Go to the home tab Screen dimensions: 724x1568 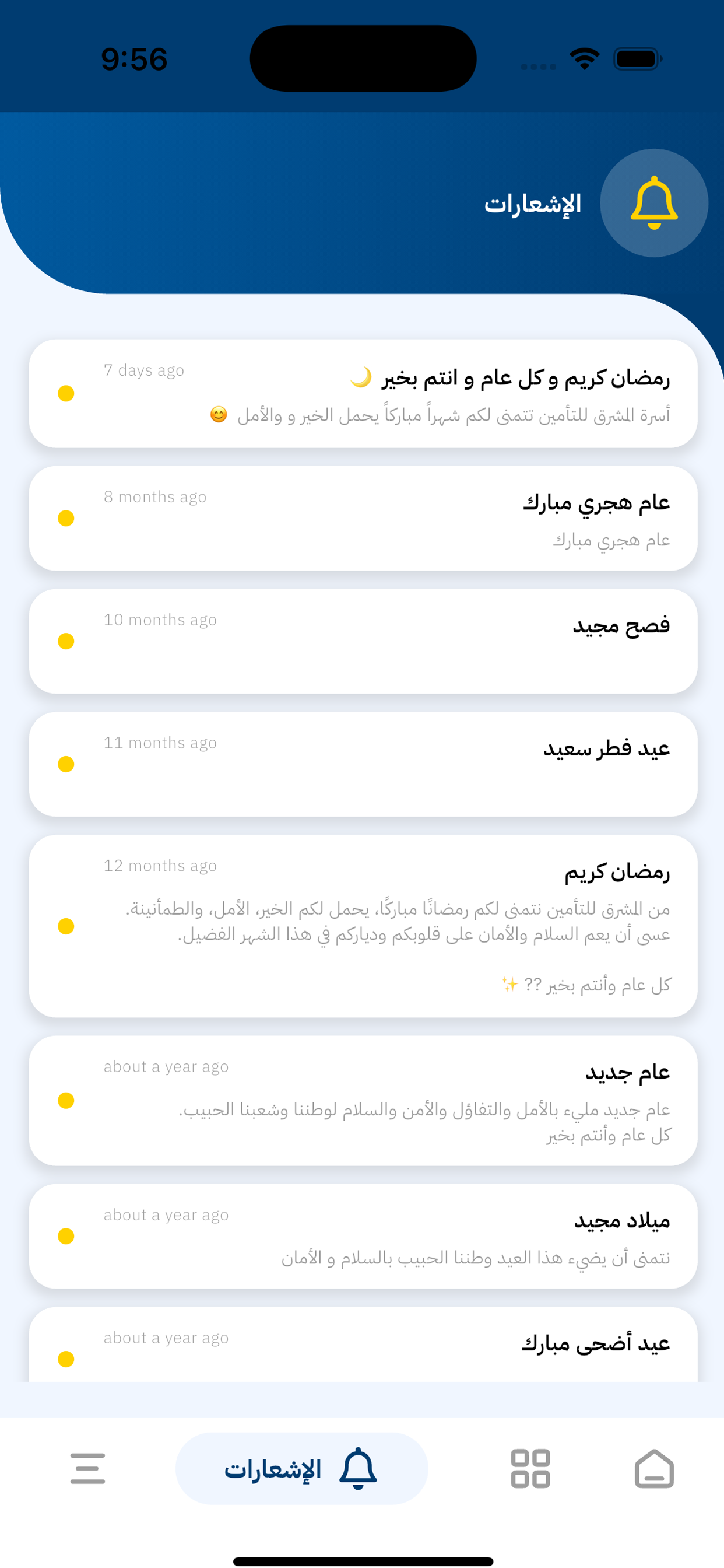[x=654, y=1469]
